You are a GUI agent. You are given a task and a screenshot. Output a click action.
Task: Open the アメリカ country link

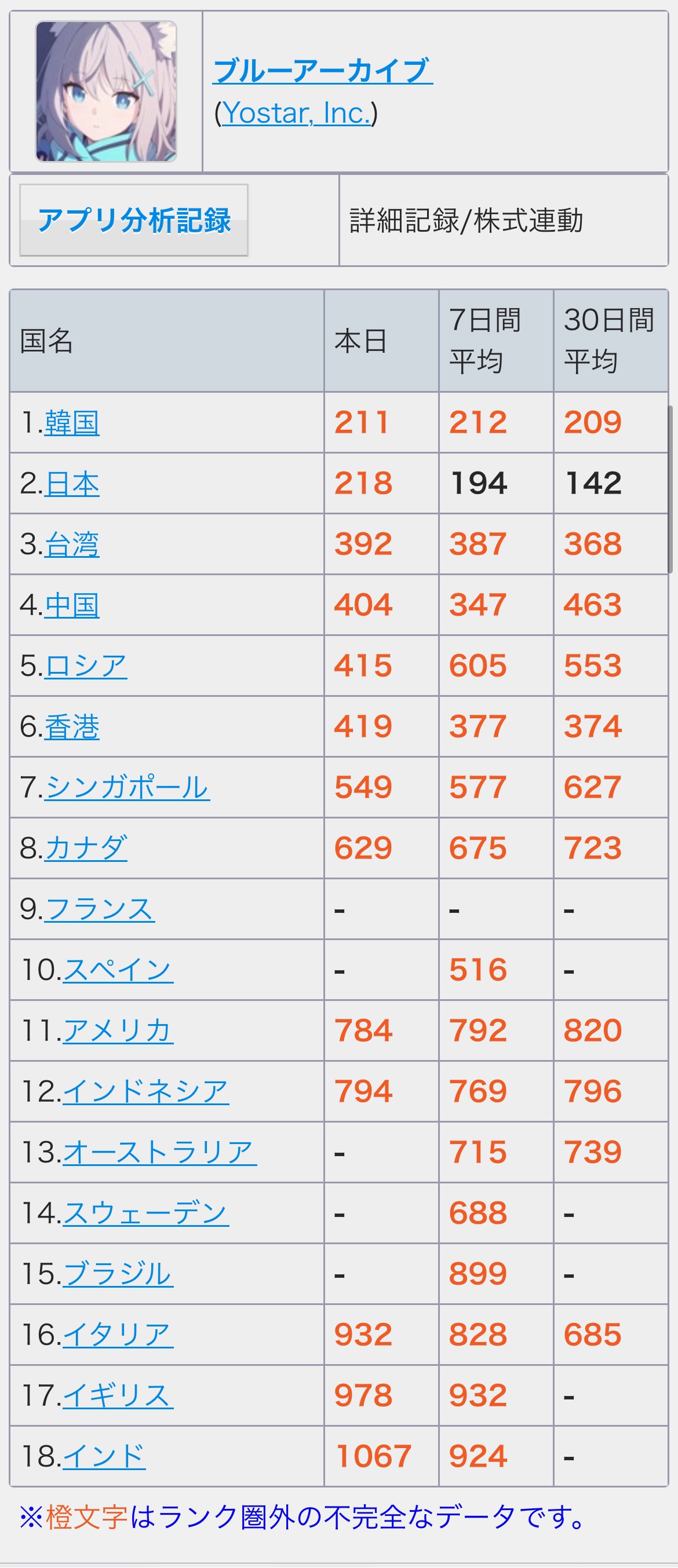click(x=118, y=1030)
